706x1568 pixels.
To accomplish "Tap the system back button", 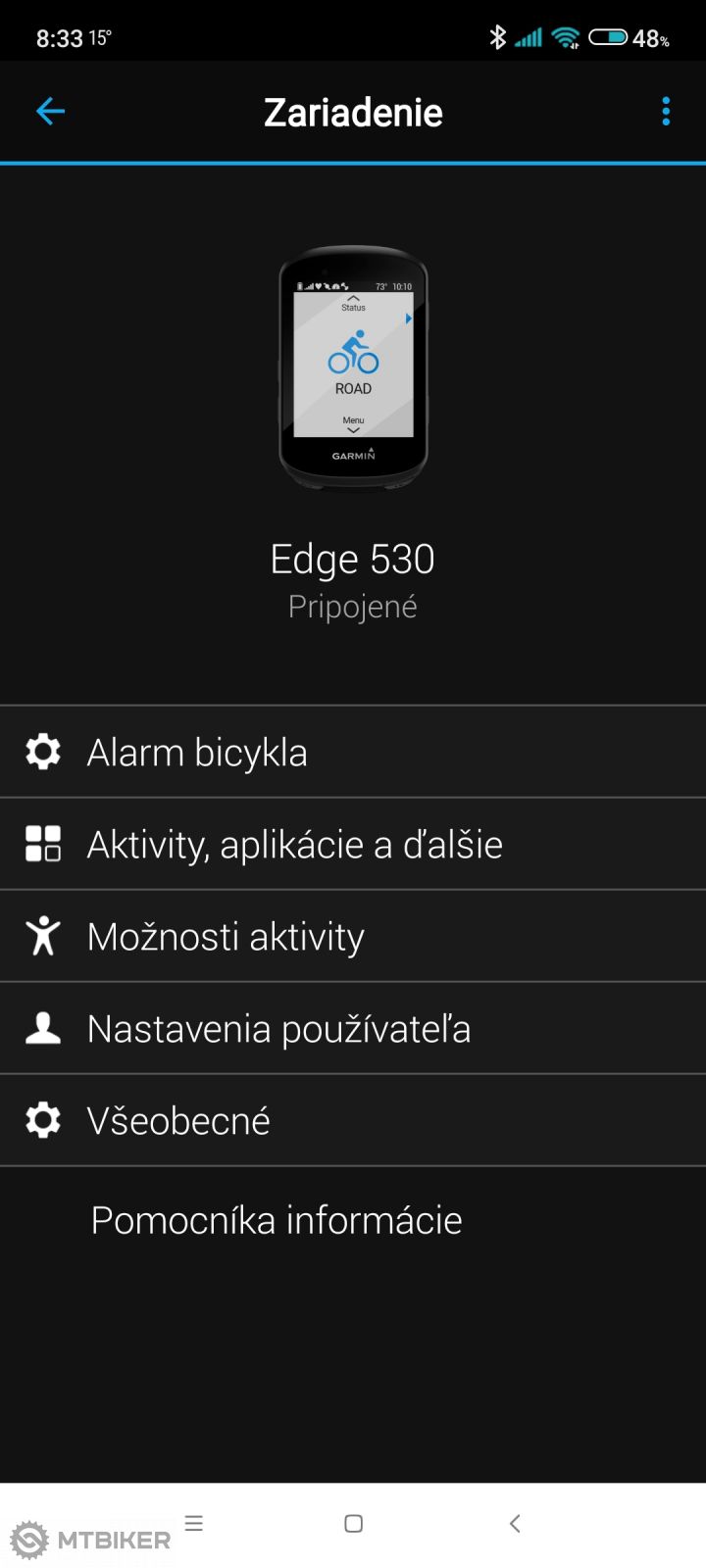I will click(x=515, y=1523).
